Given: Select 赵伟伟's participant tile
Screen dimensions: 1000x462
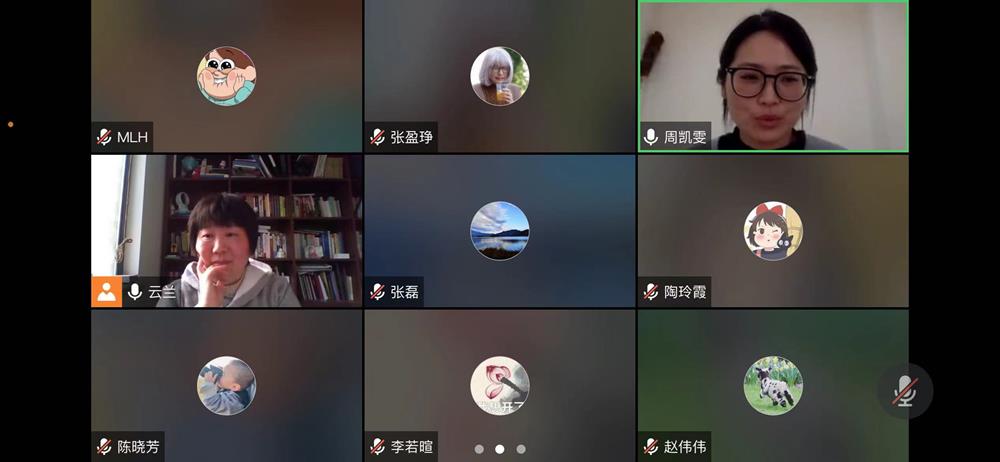Looking at the screenshot, I should coord(773,385).
